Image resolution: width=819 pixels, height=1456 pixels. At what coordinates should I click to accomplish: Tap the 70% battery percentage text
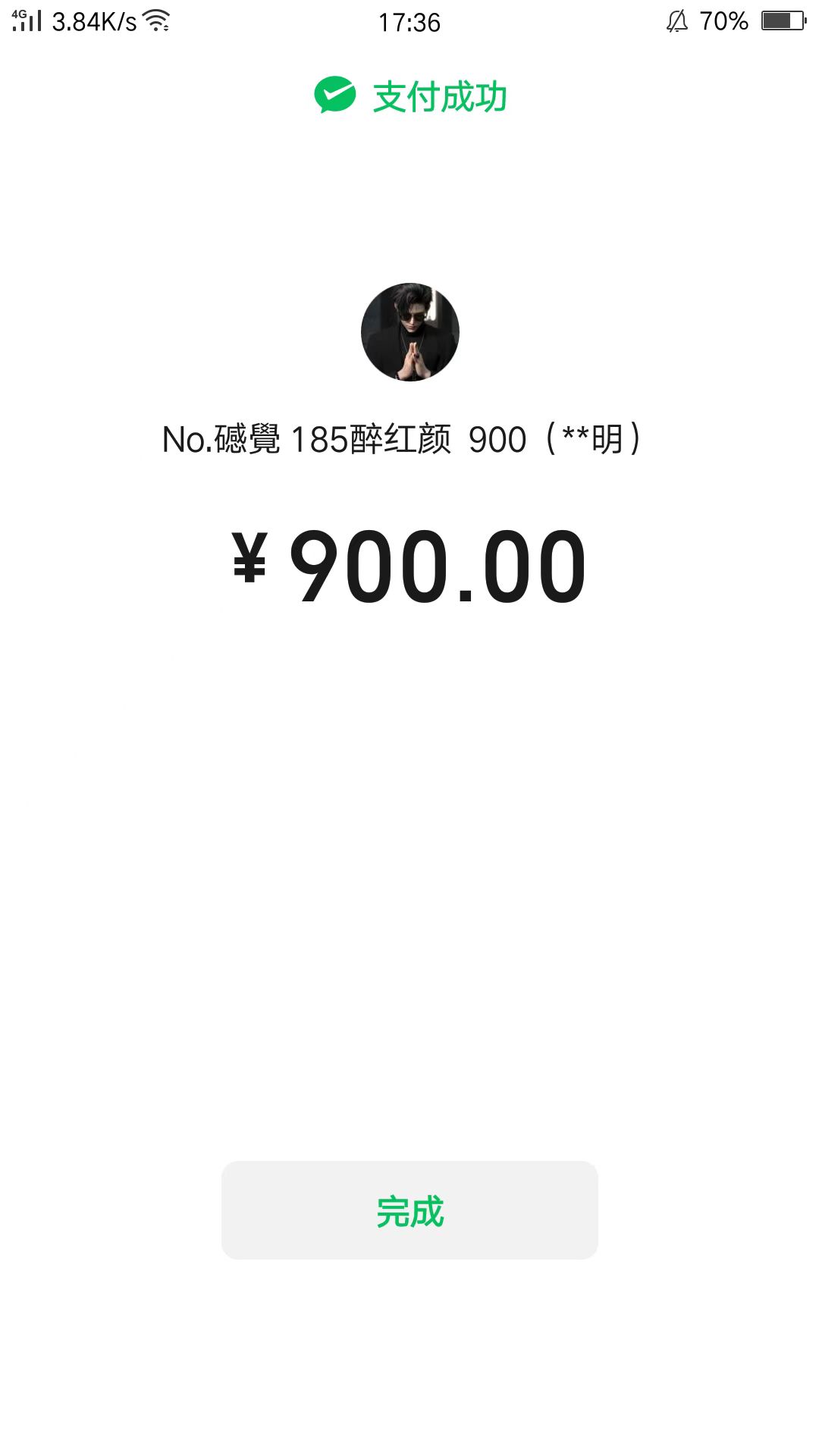(x=723, y=20)
